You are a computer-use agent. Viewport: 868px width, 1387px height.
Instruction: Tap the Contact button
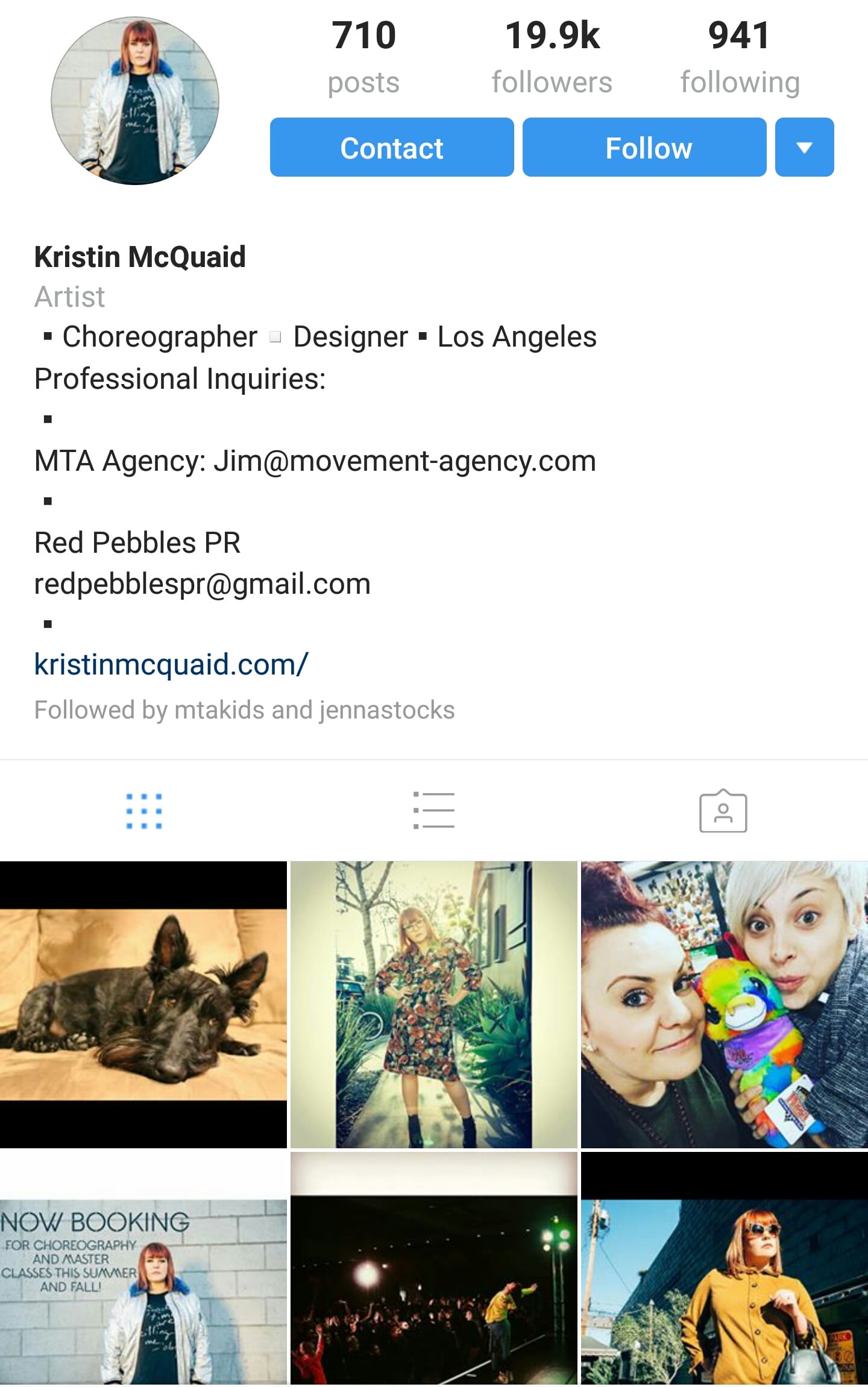pos(392,147)
